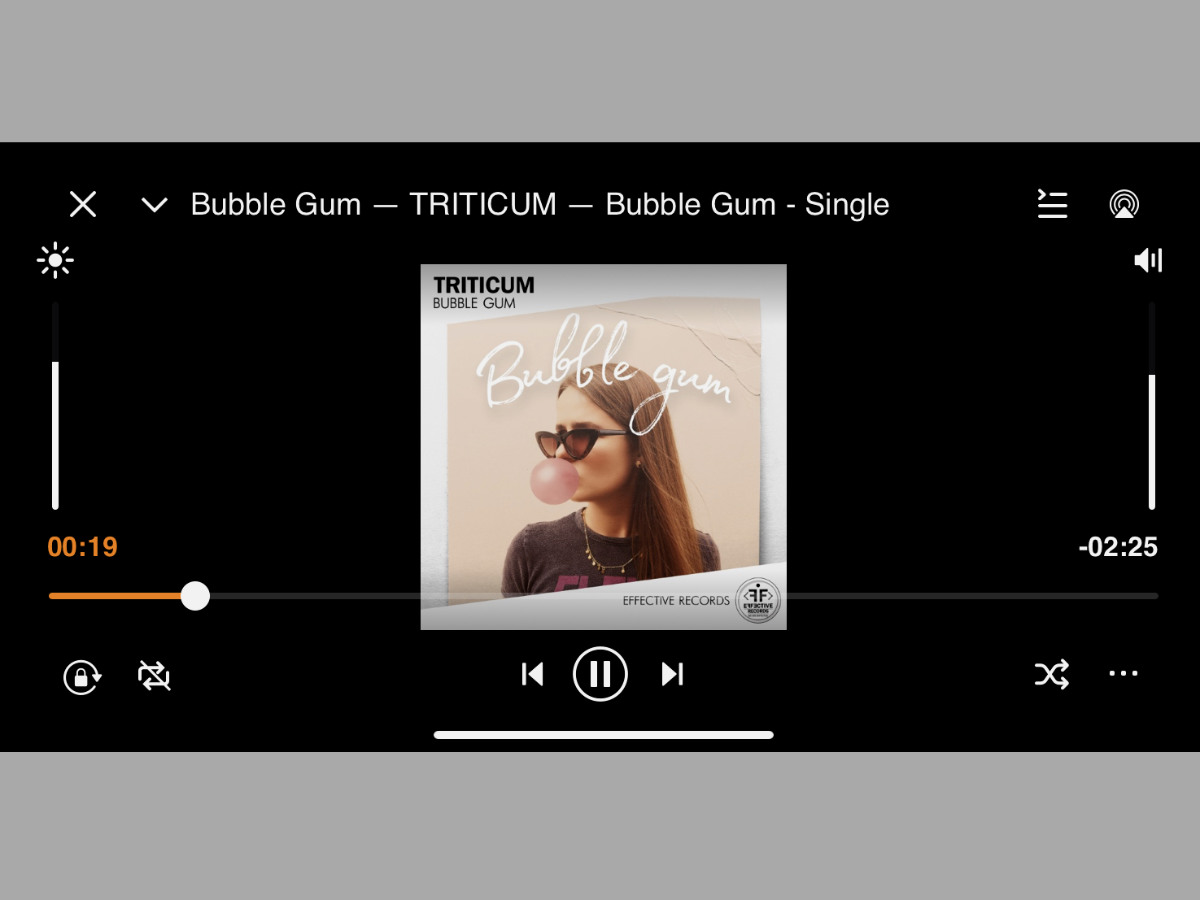Minimize the player using the down chevron

click(154, 205)
